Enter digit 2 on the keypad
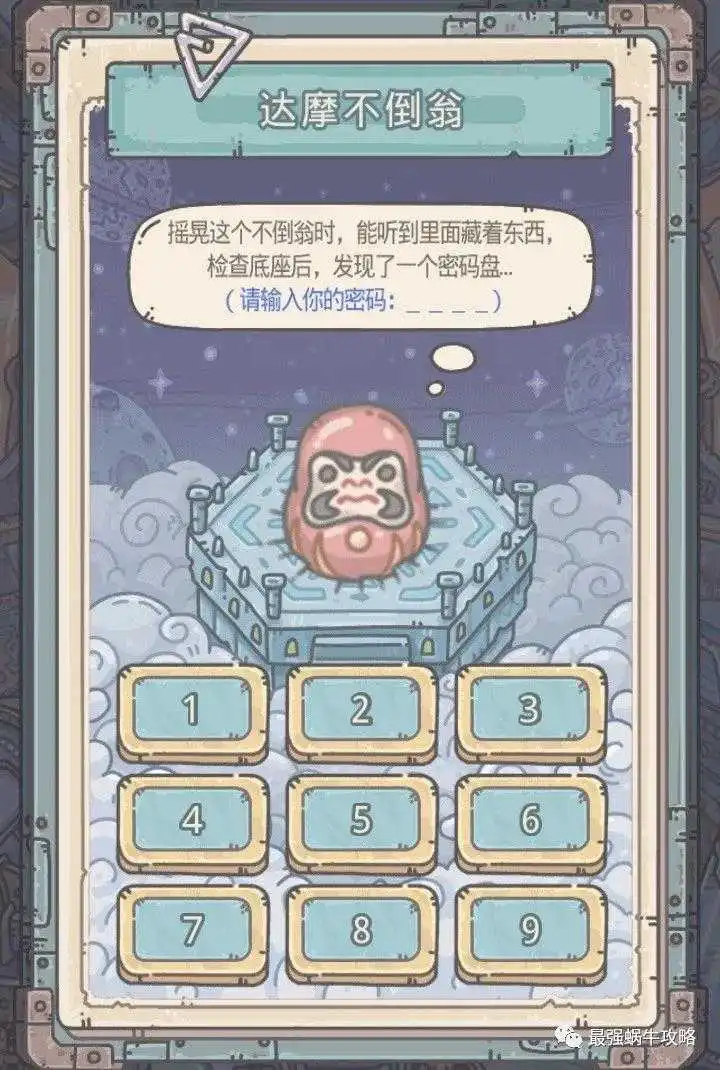 pyautogui.click(x=361, y=709)
